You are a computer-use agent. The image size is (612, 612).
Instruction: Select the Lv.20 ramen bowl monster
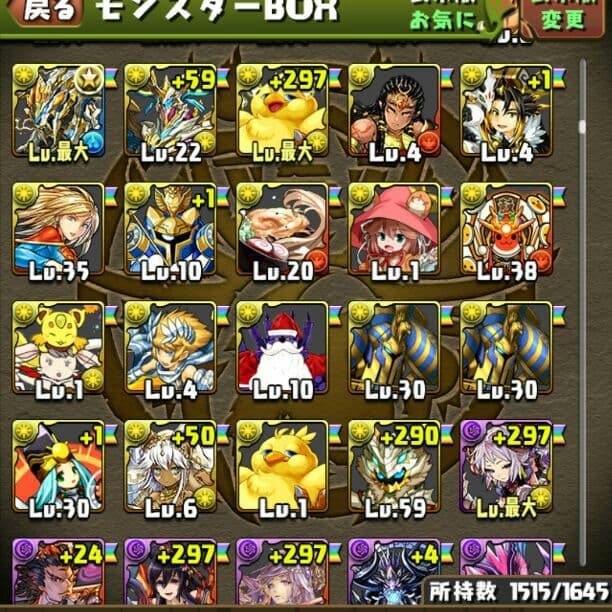click(282, 228)
